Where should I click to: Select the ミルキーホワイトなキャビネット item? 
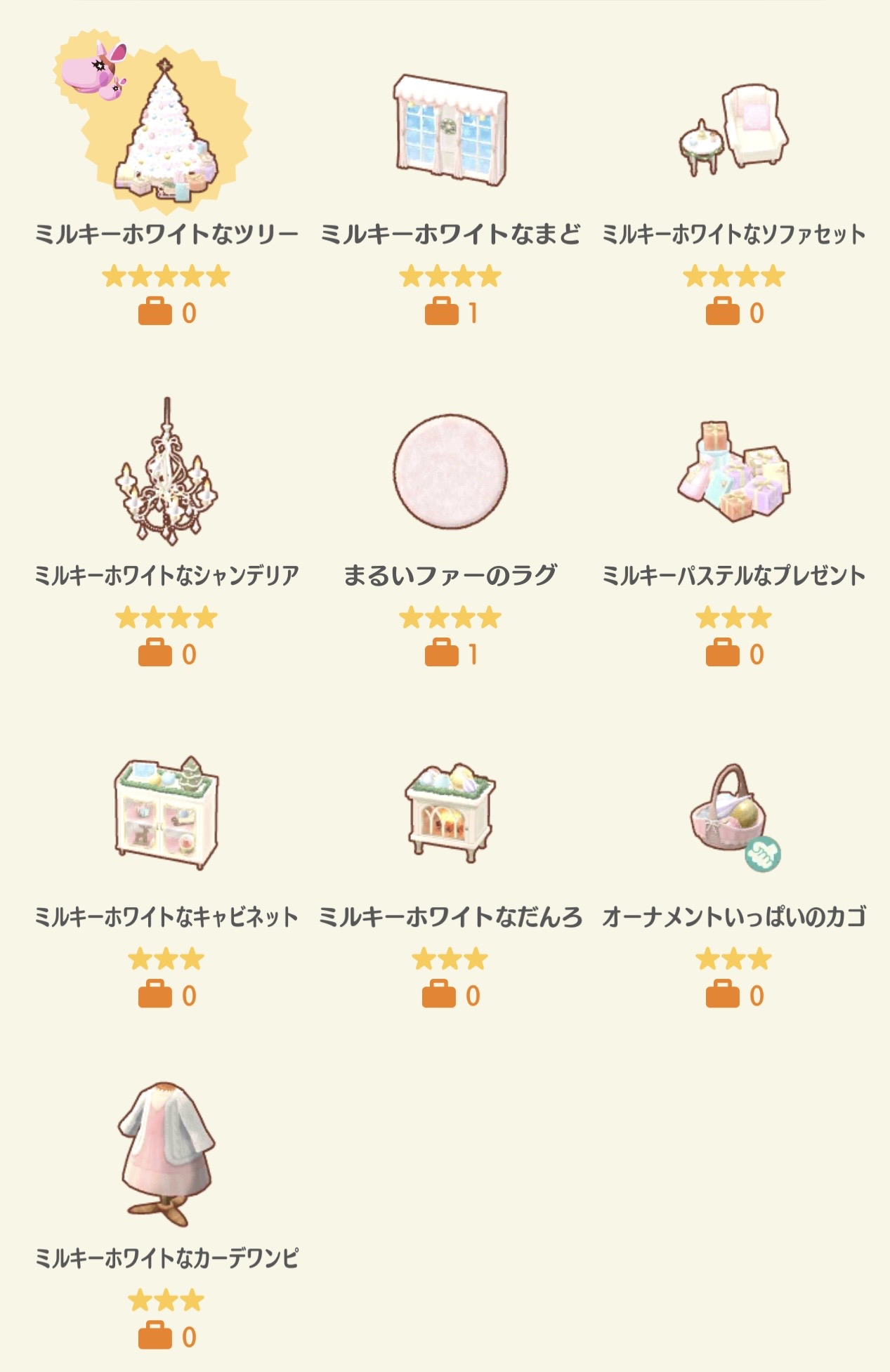click(166, 813)
